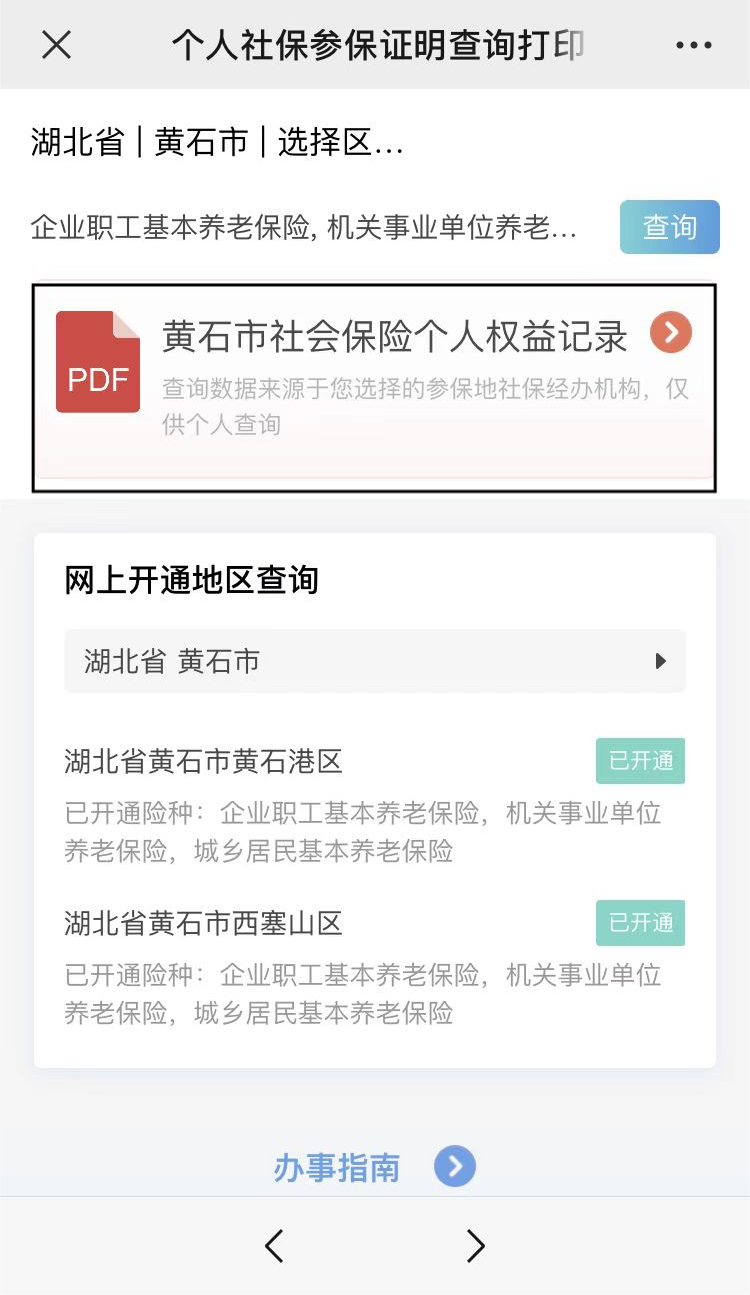Tap the 查询 button

pyautogui.click(x=669, y=227)
